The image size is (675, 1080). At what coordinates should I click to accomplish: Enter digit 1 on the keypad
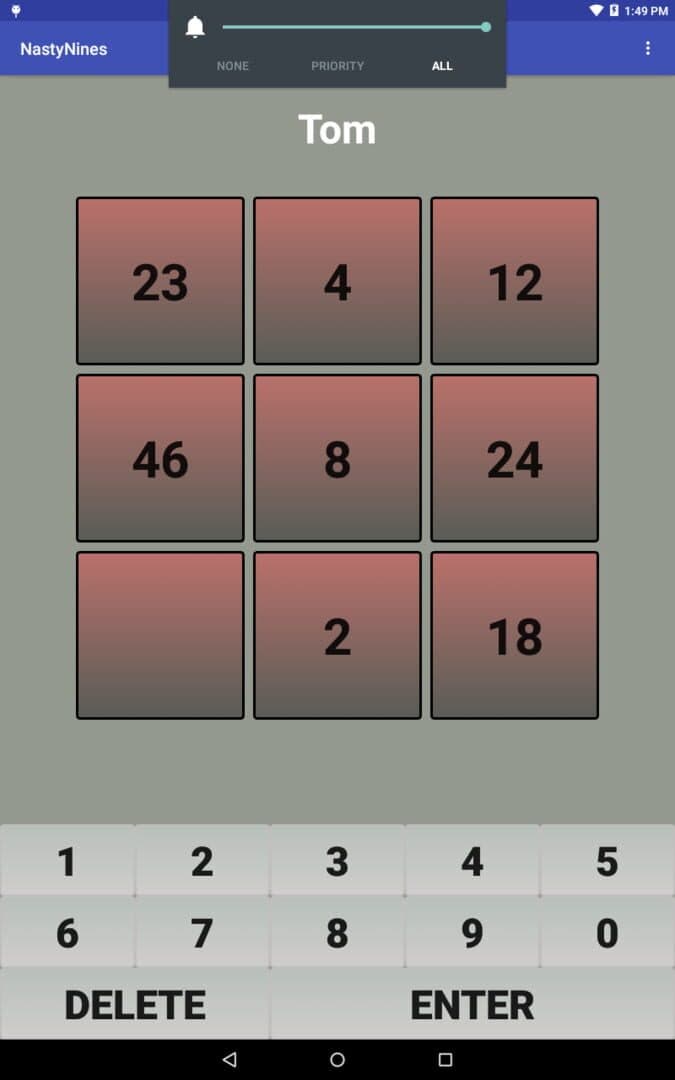(67, 861)
